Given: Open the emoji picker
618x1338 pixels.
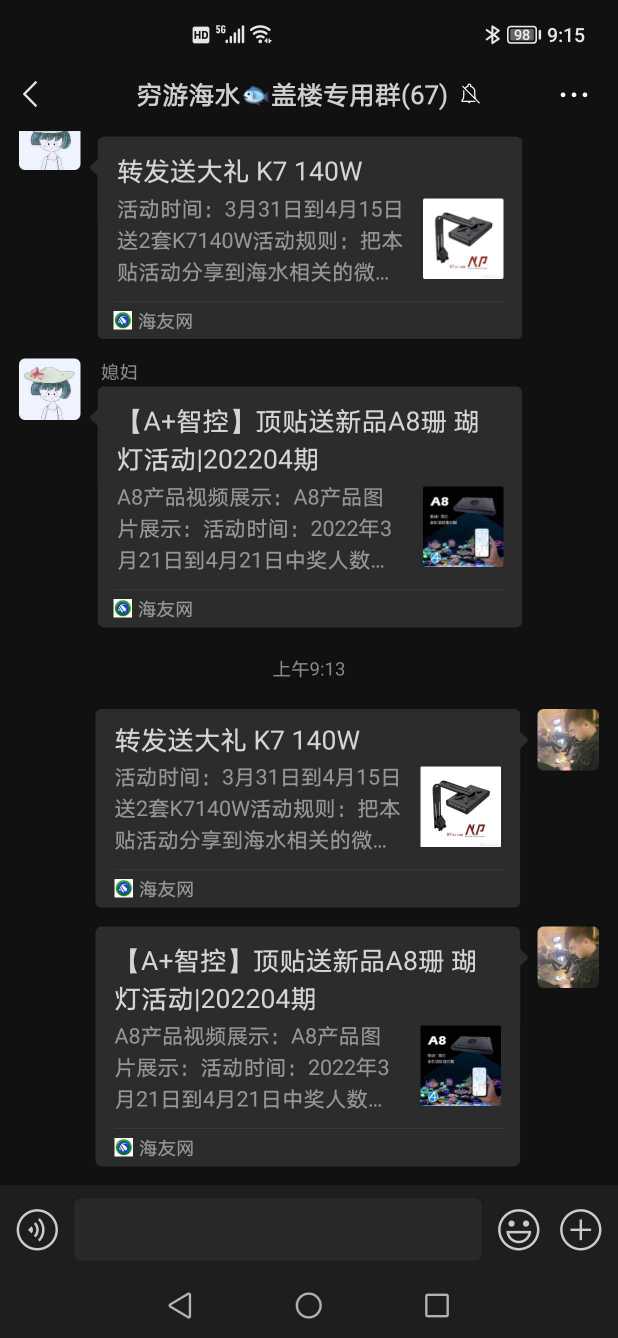Looking at the screenshot, I should 519,1229.
